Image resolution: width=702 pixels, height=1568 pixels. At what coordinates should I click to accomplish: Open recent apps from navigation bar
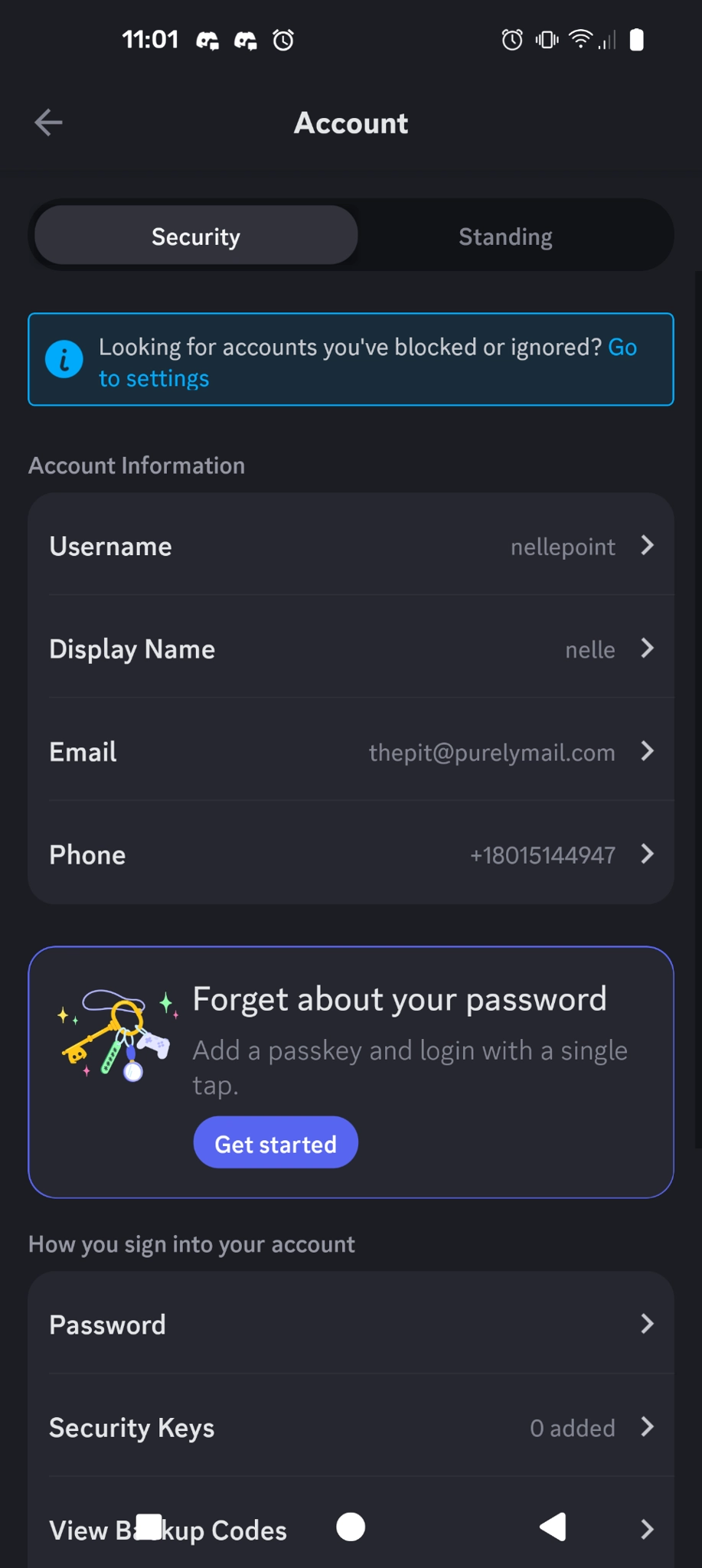[149, 1527]
